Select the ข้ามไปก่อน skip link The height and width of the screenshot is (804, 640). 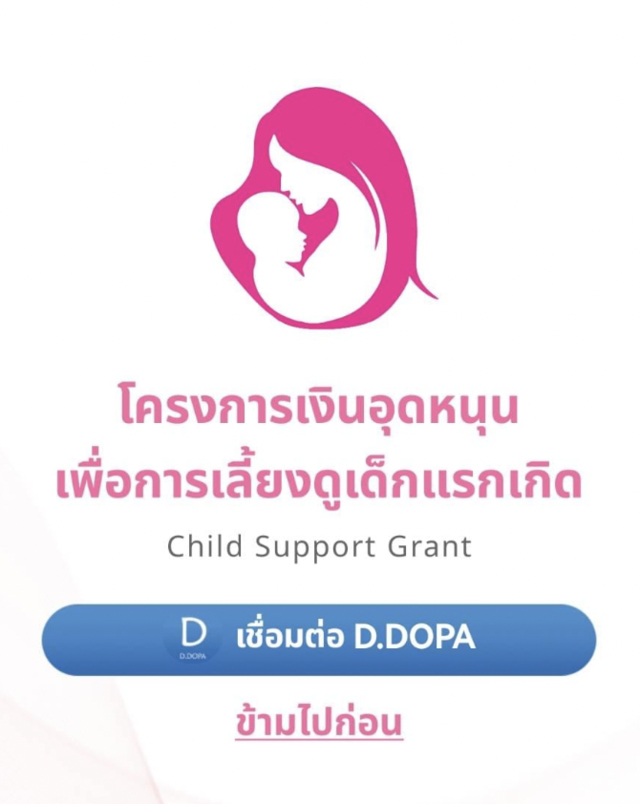pyautogui.click(x=319, y=721)
